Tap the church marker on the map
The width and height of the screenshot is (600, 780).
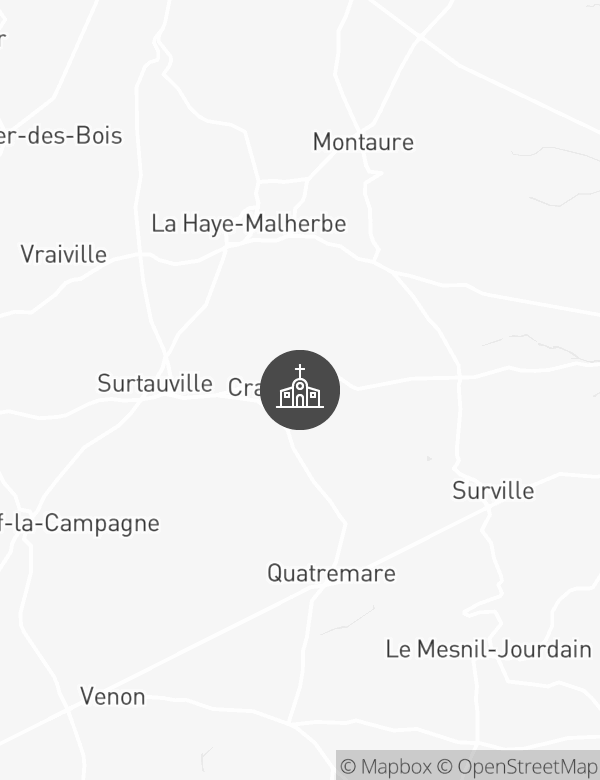coord(300,390)
